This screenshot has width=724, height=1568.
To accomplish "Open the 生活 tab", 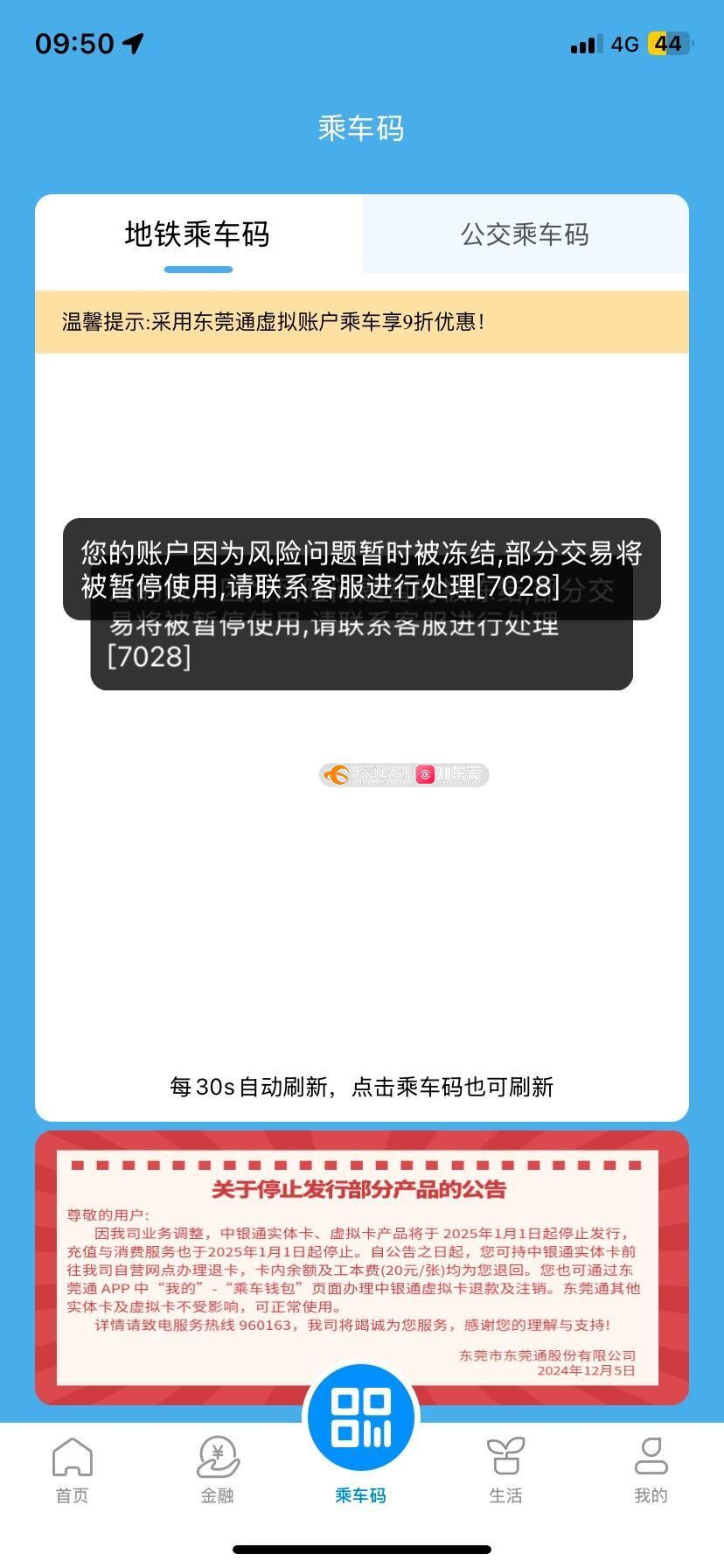I will pos(505,1472).
